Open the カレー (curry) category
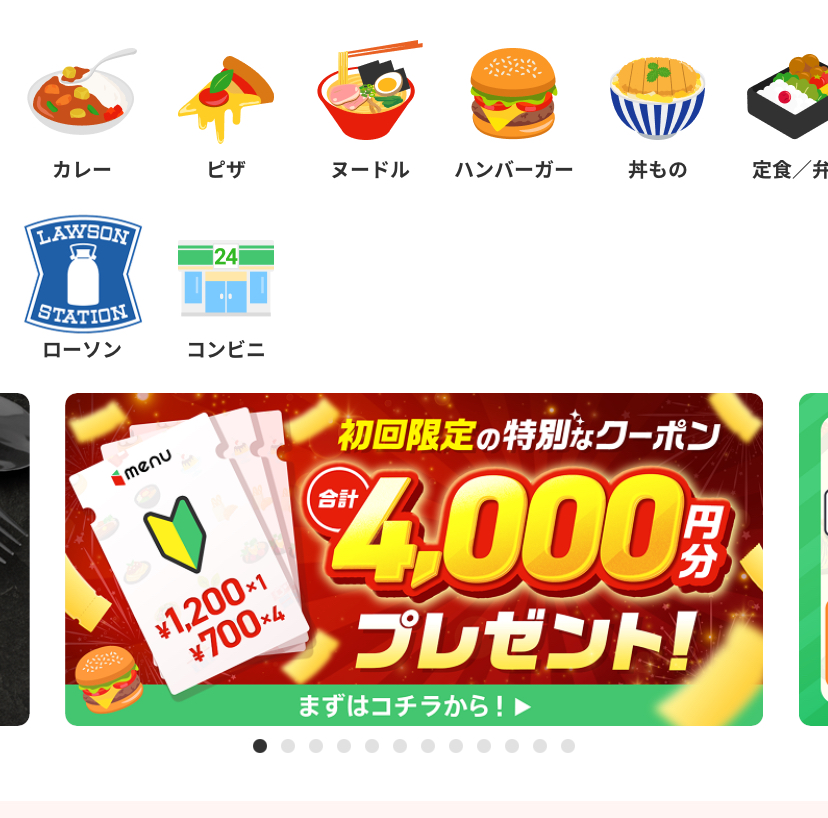This screenshot has height=818, width=828. 82,110
